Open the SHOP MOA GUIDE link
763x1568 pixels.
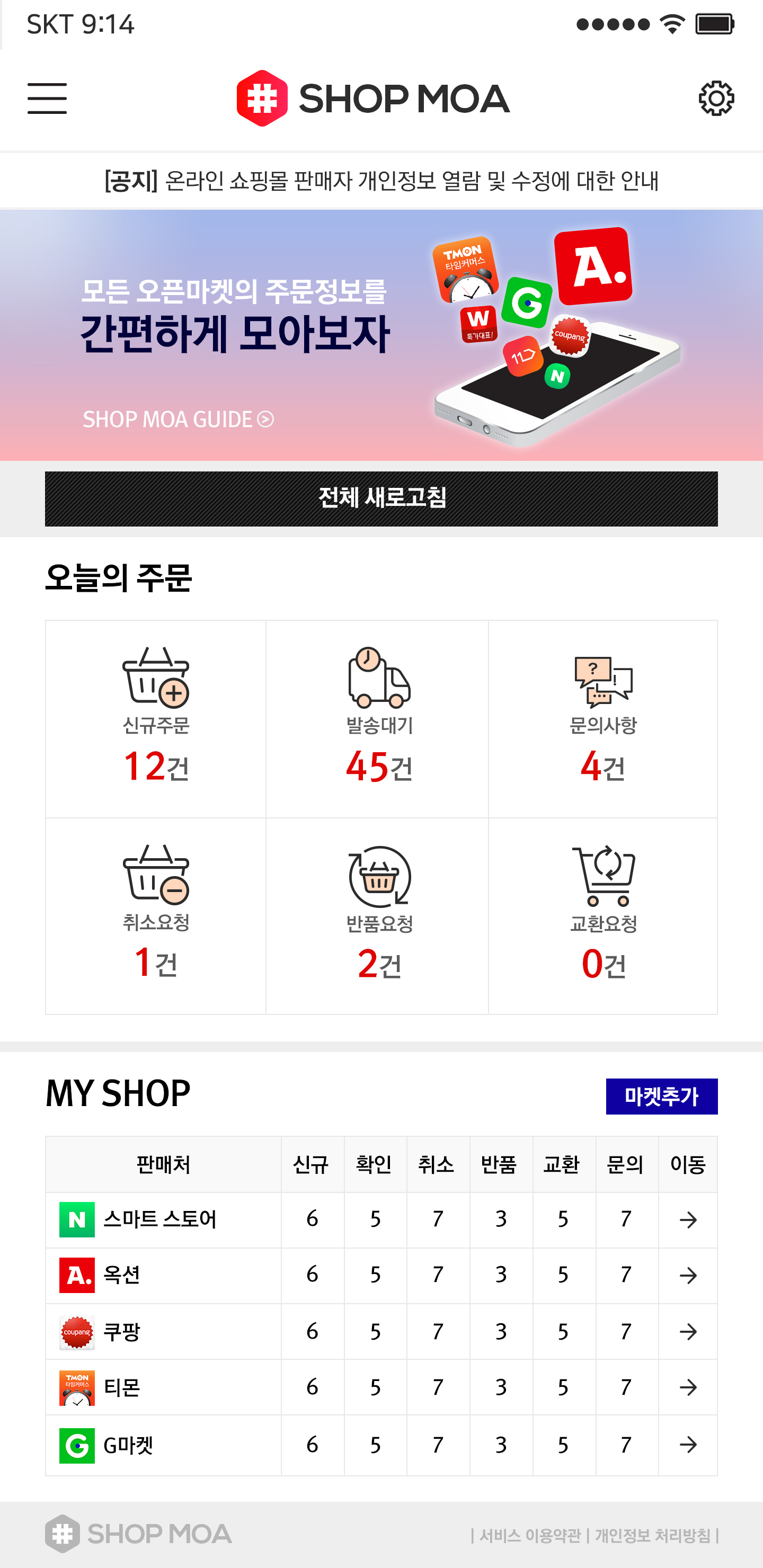178,420
